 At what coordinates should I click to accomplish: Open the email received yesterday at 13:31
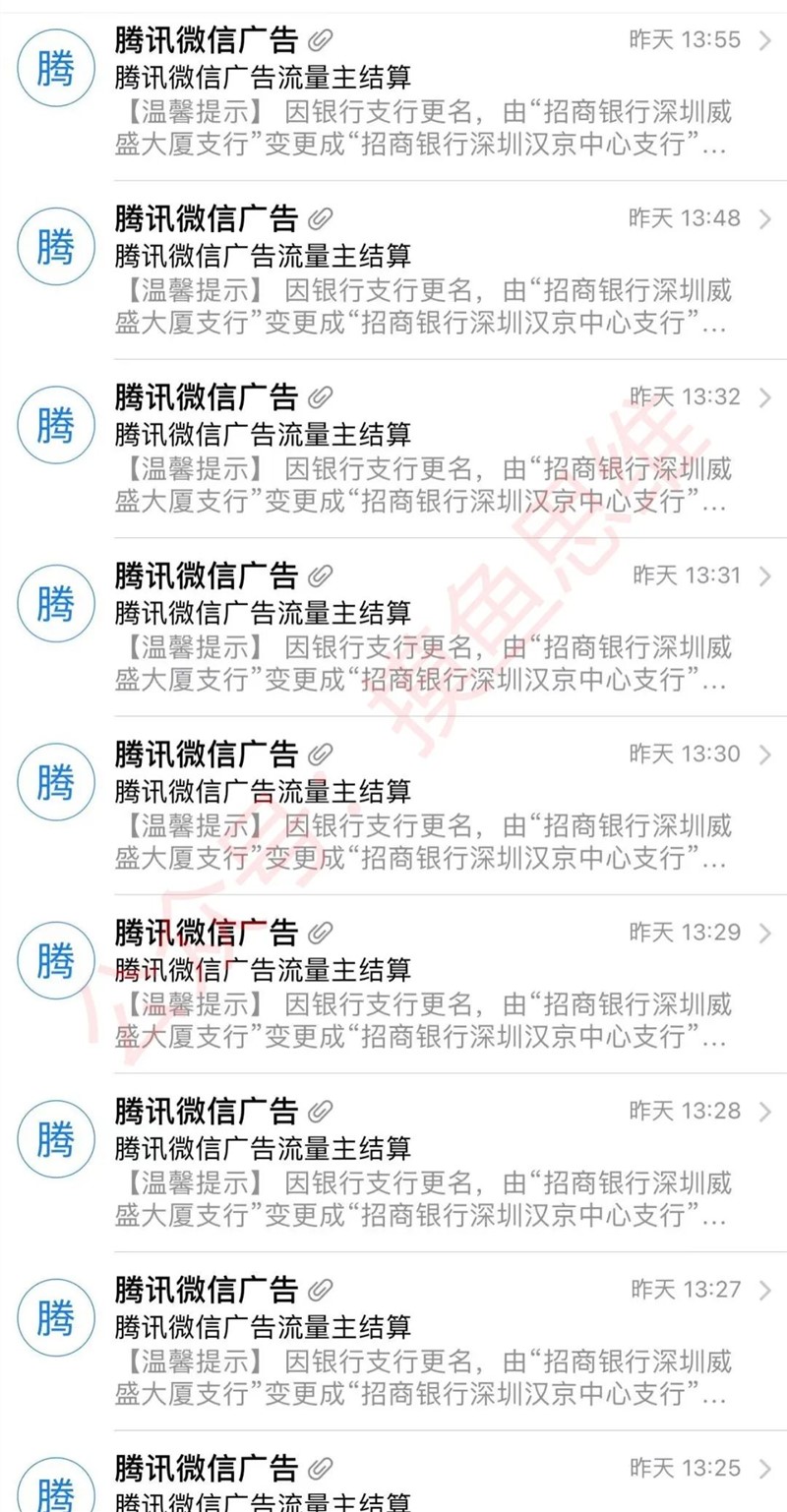[393, 628]
